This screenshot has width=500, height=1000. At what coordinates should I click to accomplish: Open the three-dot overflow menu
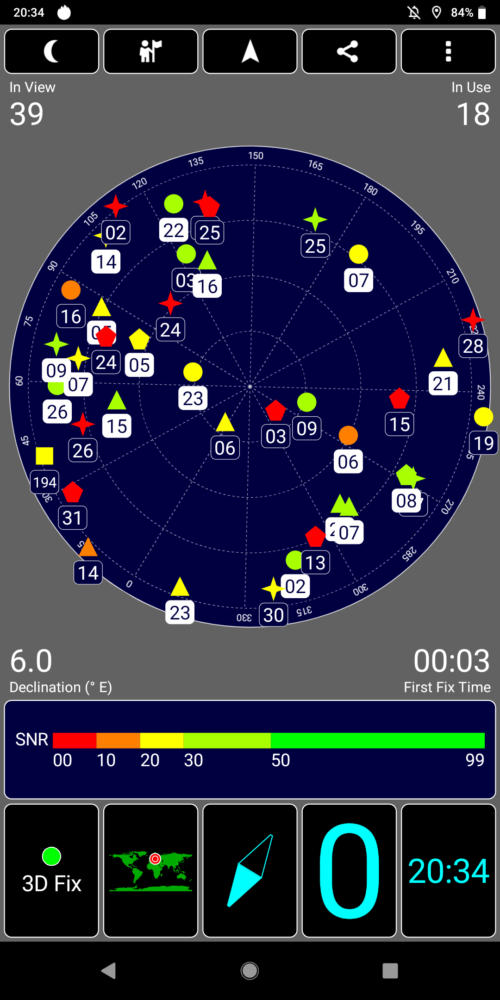448,52
